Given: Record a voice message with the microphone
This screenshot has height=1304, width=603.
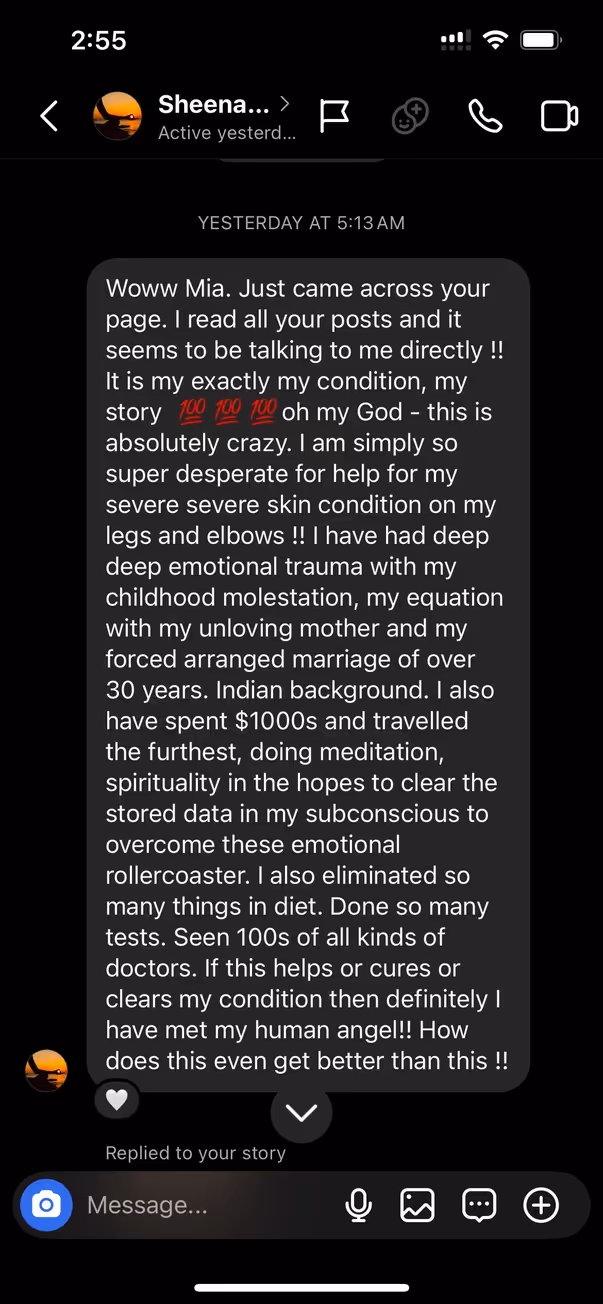Looking at the screenshot, I should [x=358, y=1205].
